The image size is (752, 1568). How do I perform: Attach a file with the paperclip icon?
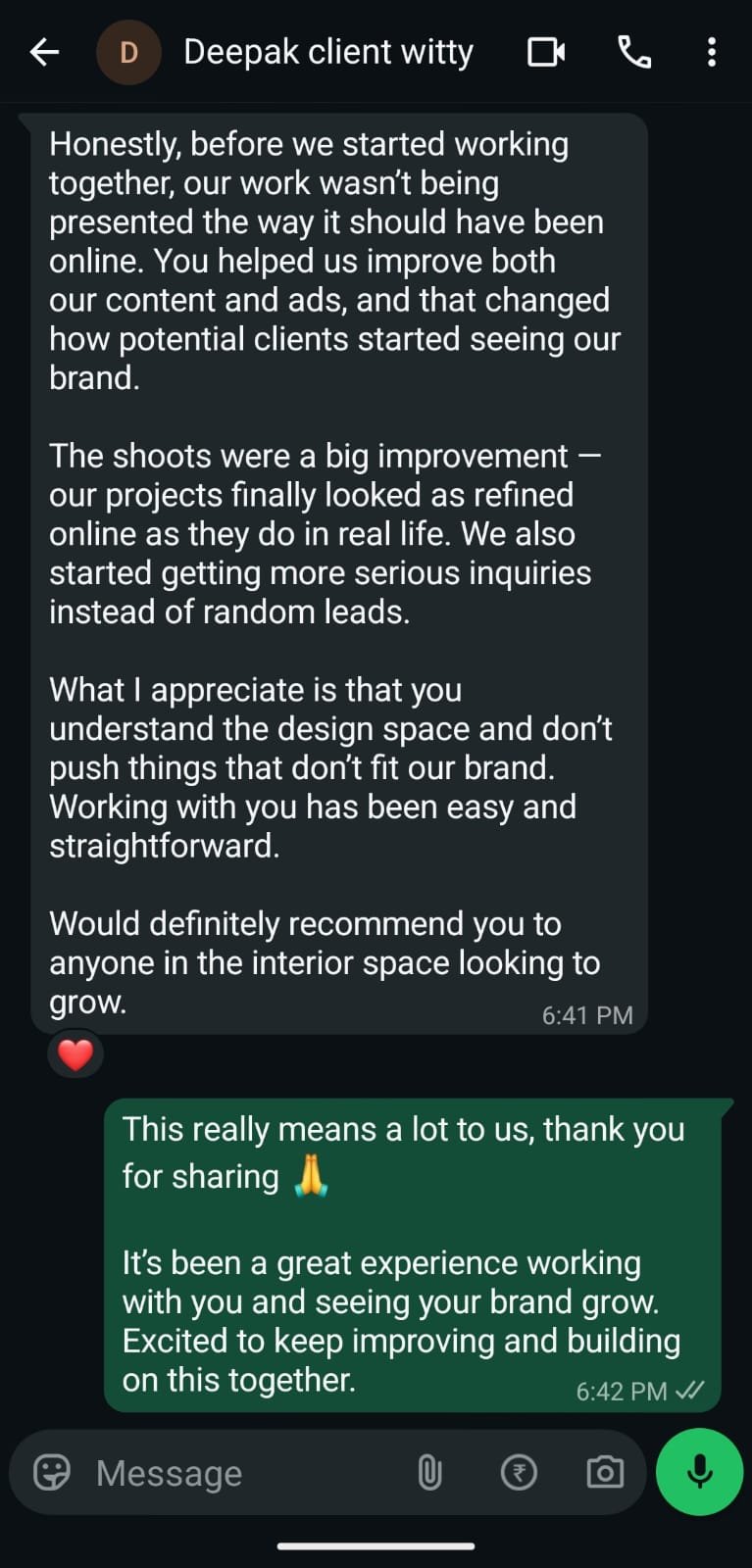coord(429,1472)
